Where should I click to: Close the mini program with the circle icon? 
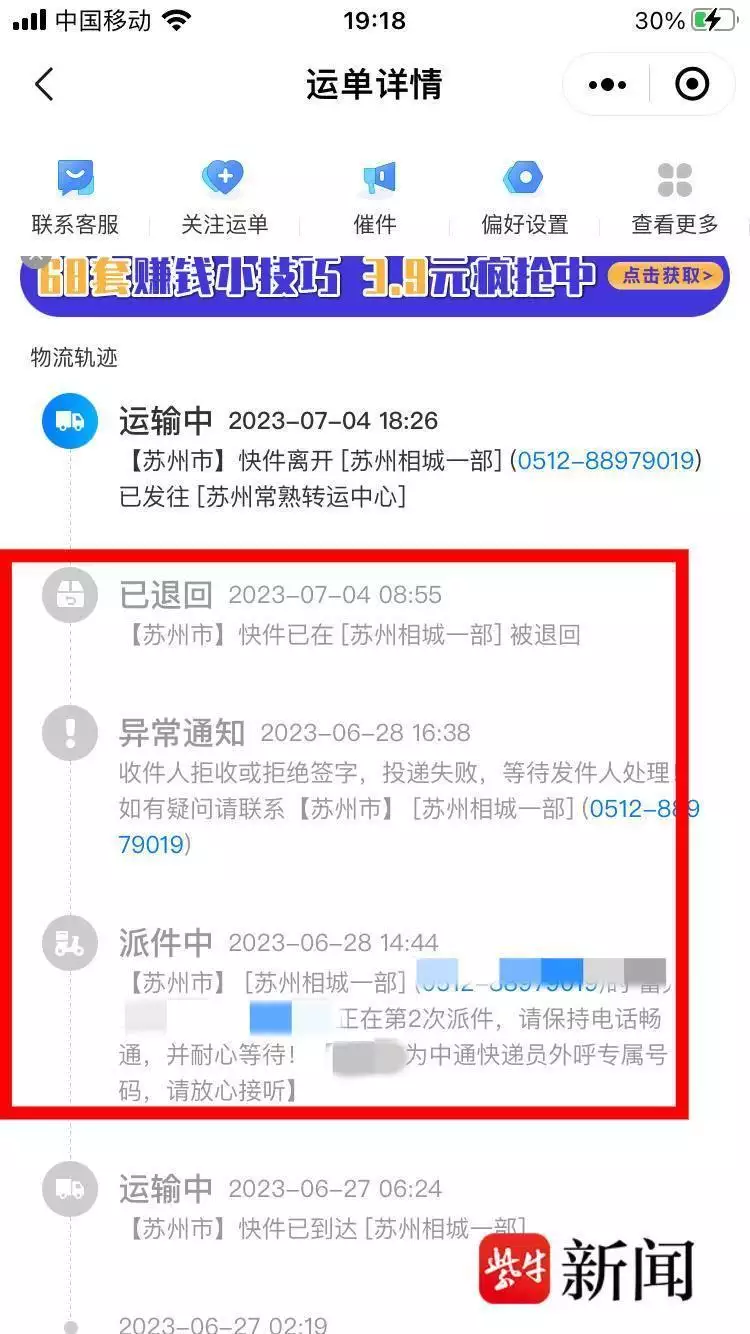(692, 85)
